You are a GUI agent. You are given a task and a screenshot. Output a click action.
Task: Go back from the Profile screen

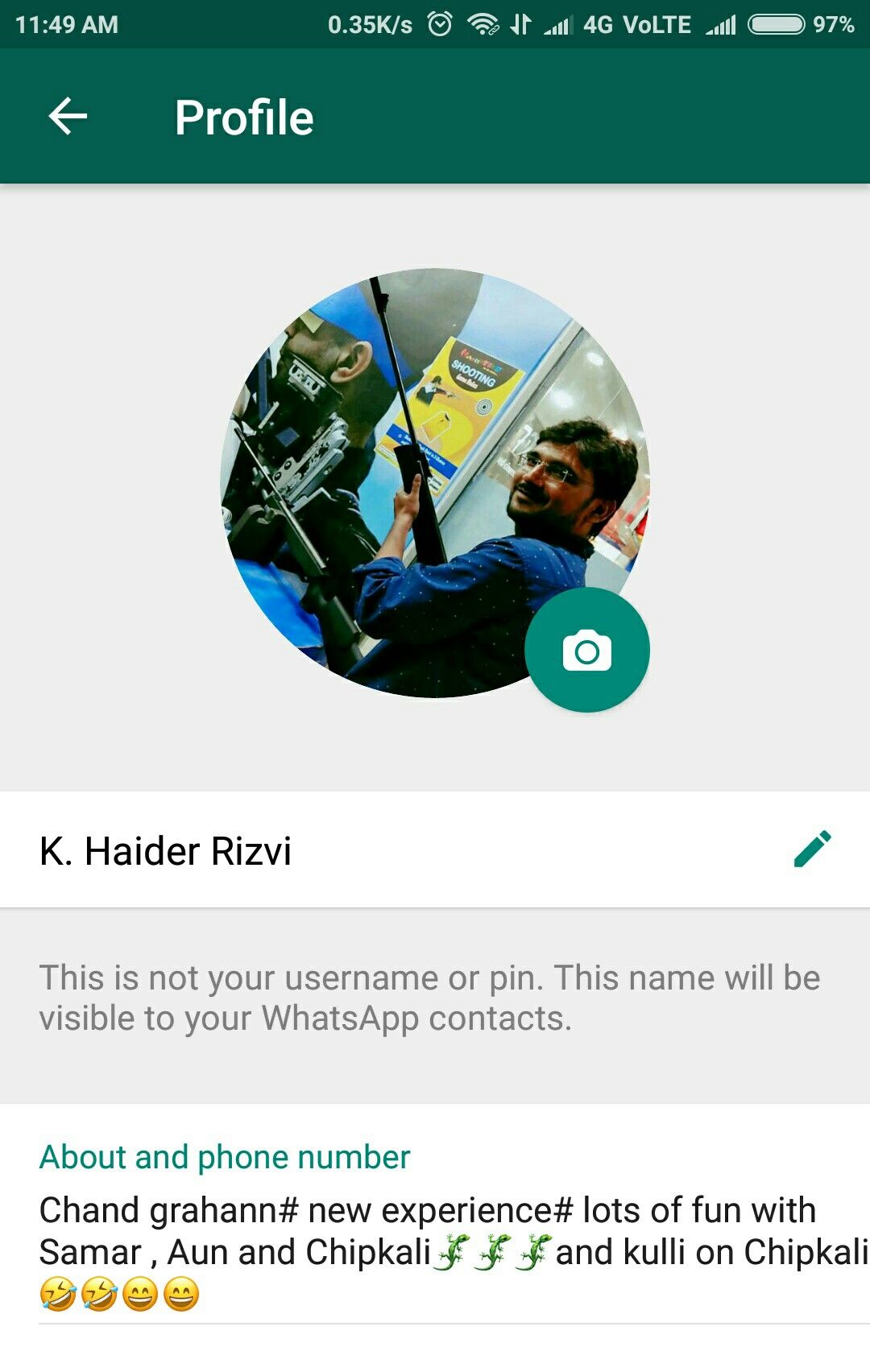68,117
